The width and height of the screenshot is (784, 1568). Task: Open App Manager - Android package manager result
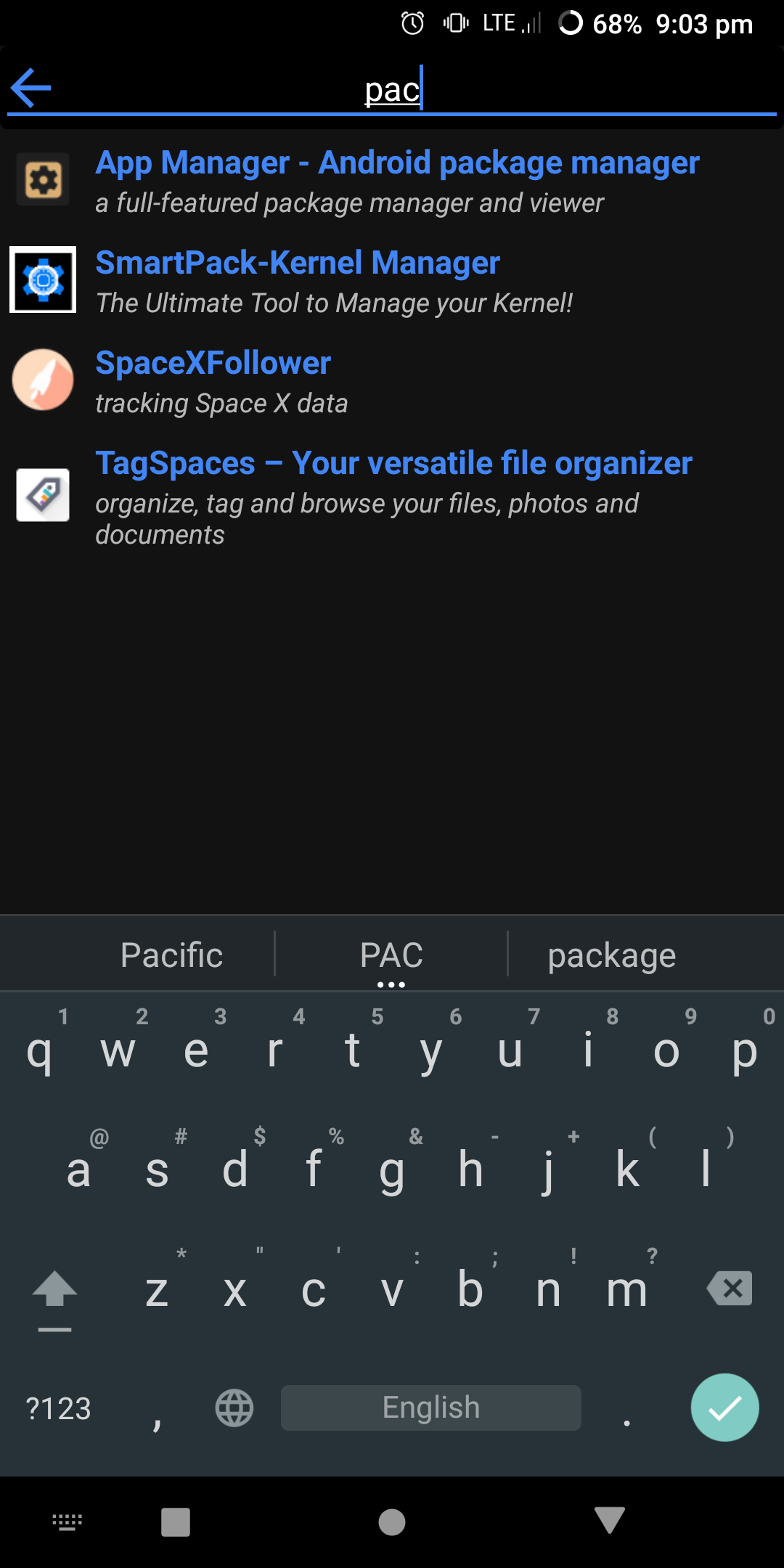click(396, 180)
